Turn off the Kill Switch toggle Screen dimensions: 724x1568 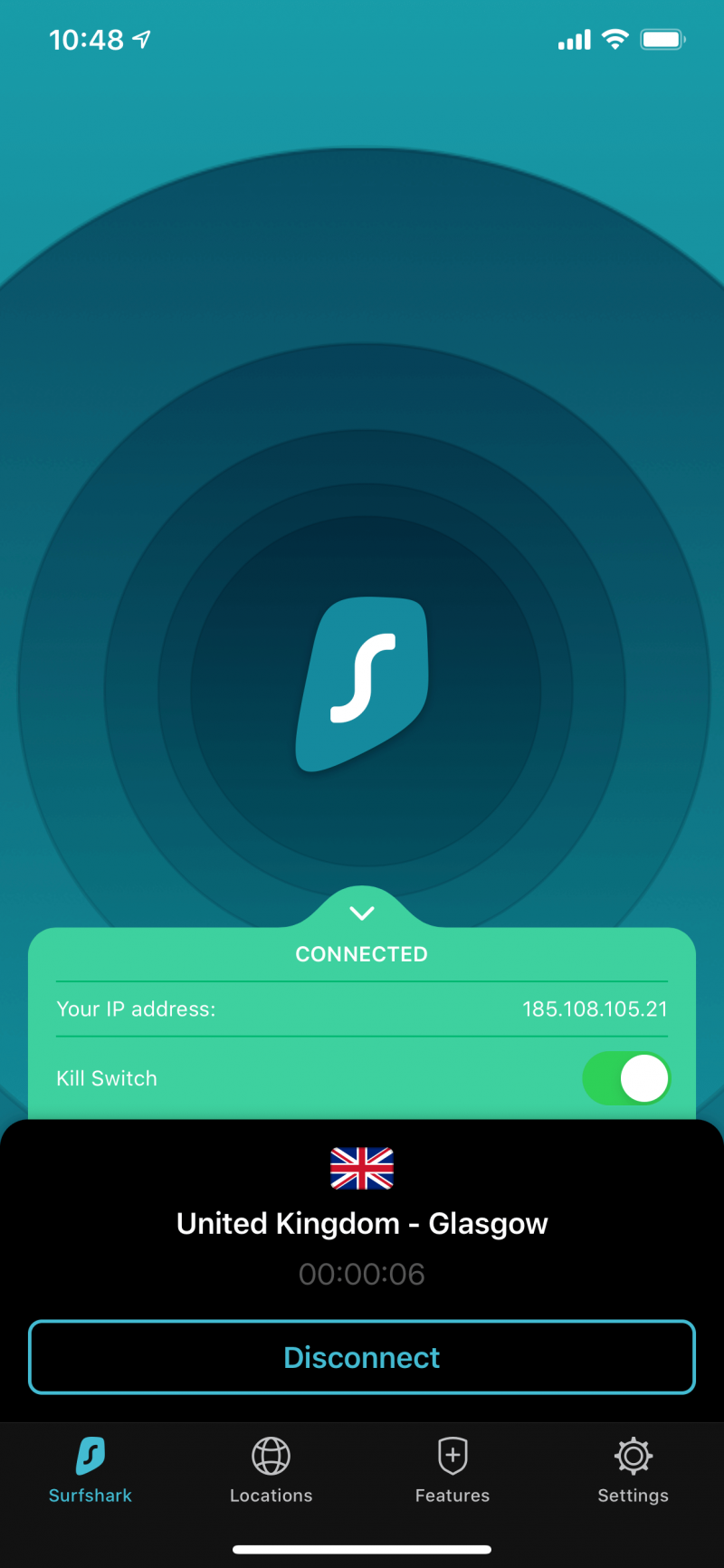pyautogui.click(x=625, y=1078)
